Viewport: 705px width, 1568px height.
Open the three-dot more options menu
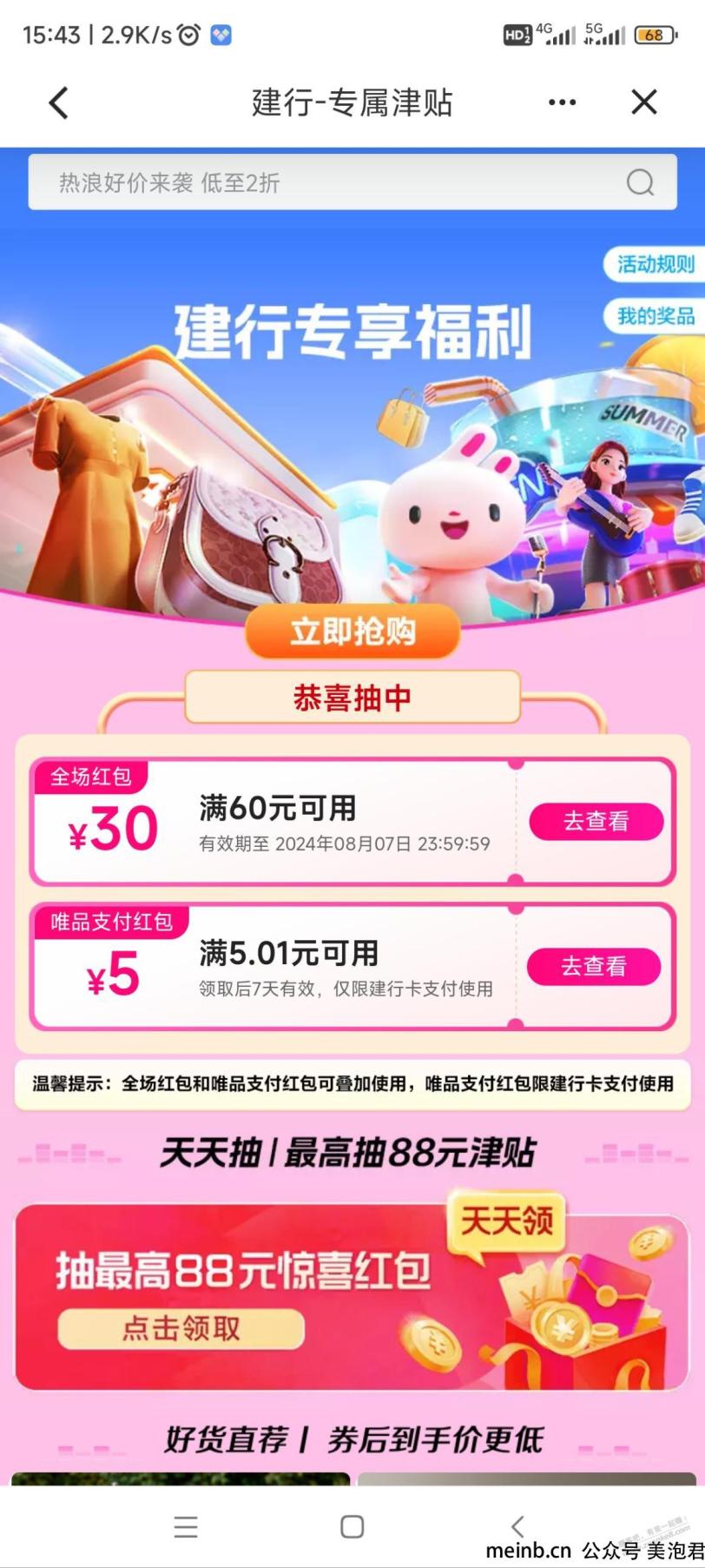pyautogui.click(x=562, y=103)
